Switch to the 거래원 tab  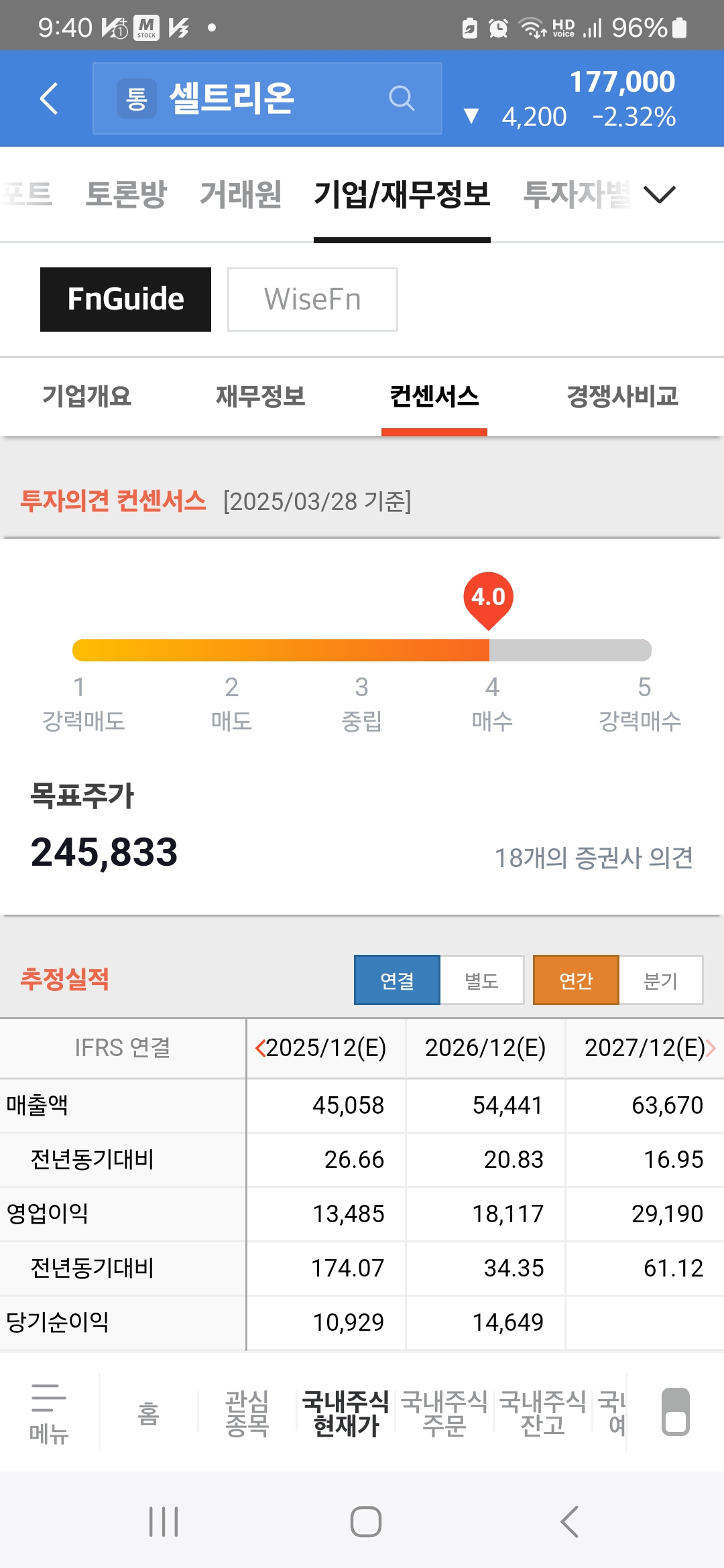(241, 194)
